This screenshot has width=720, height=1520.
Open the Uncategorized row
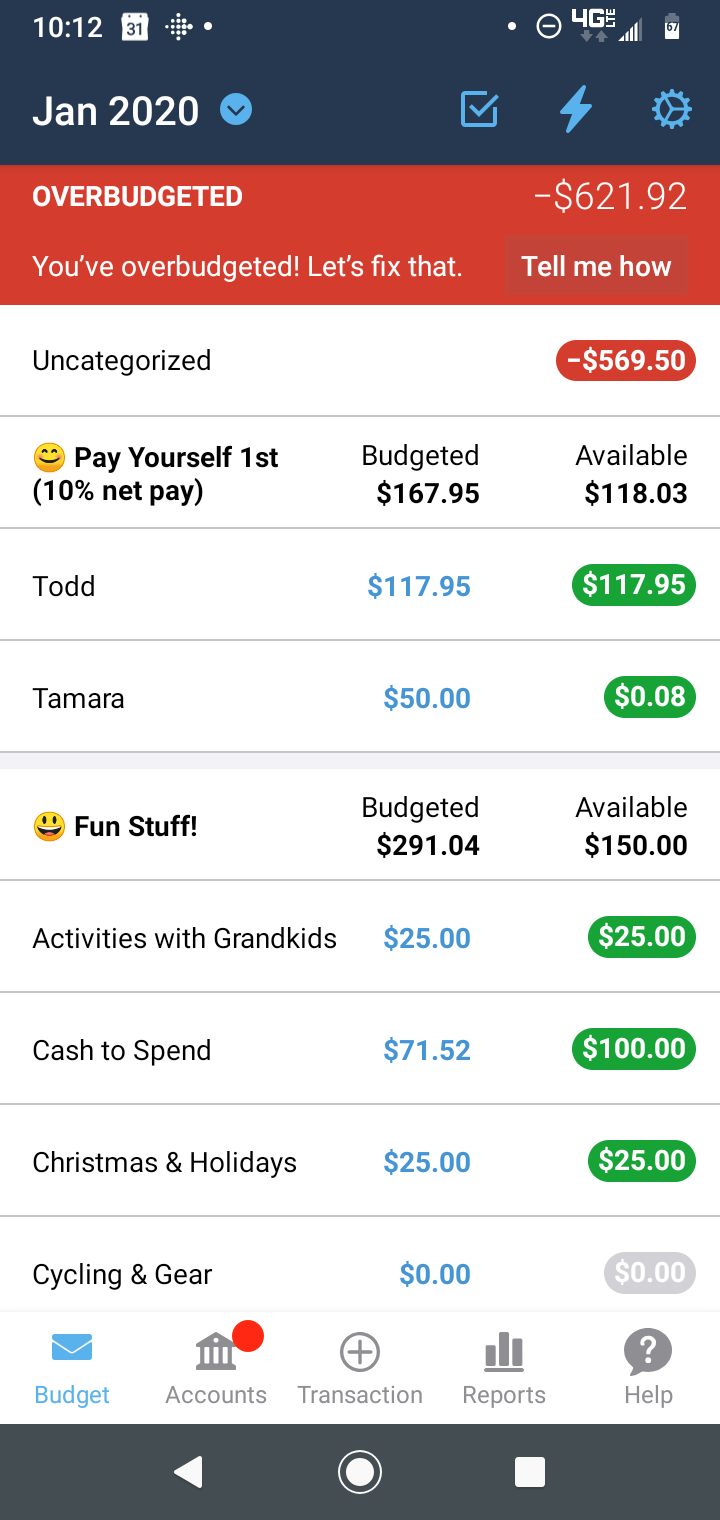click(x=360, y=361)
